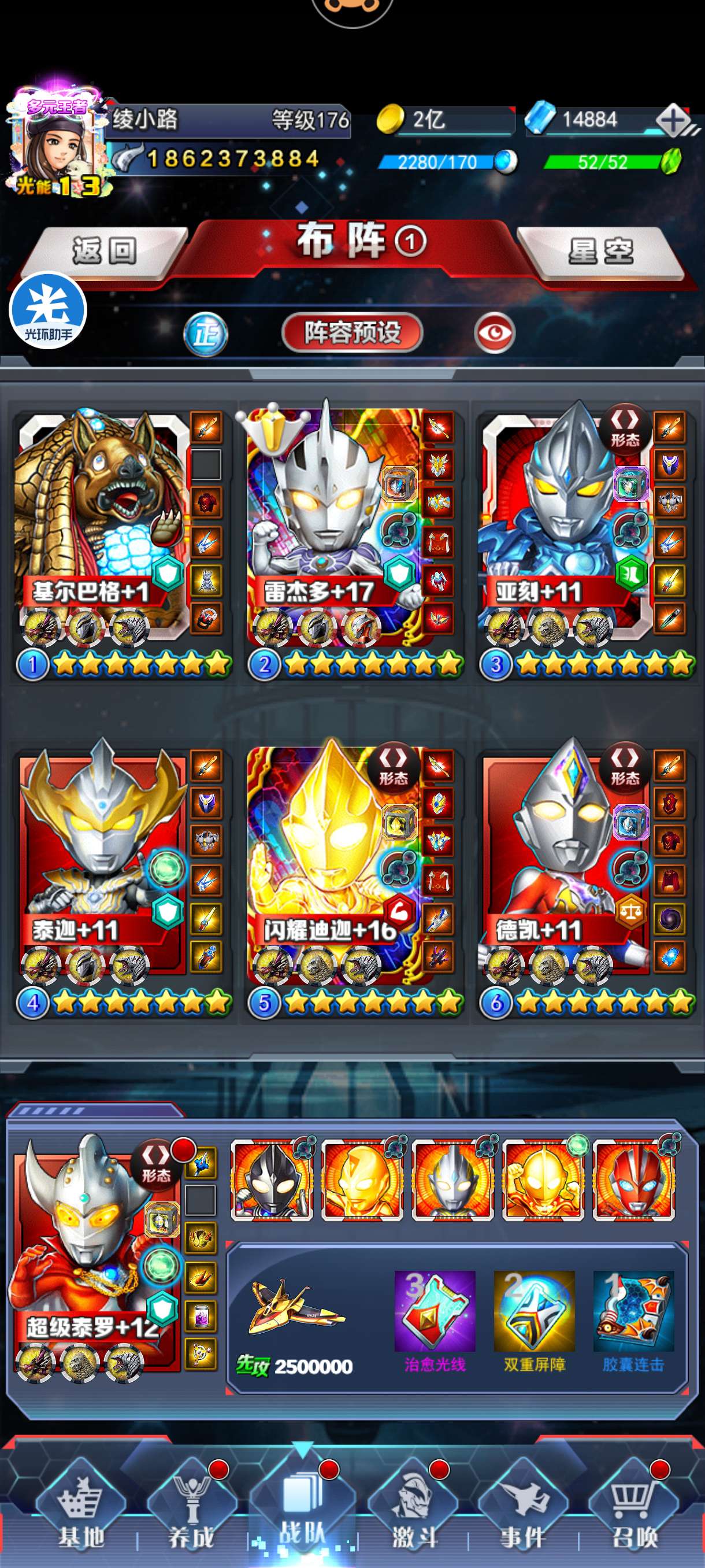Screen dimensions: 705x1568
Task: Select the 雷杰多+17 hero card
Action: point(333,527)
